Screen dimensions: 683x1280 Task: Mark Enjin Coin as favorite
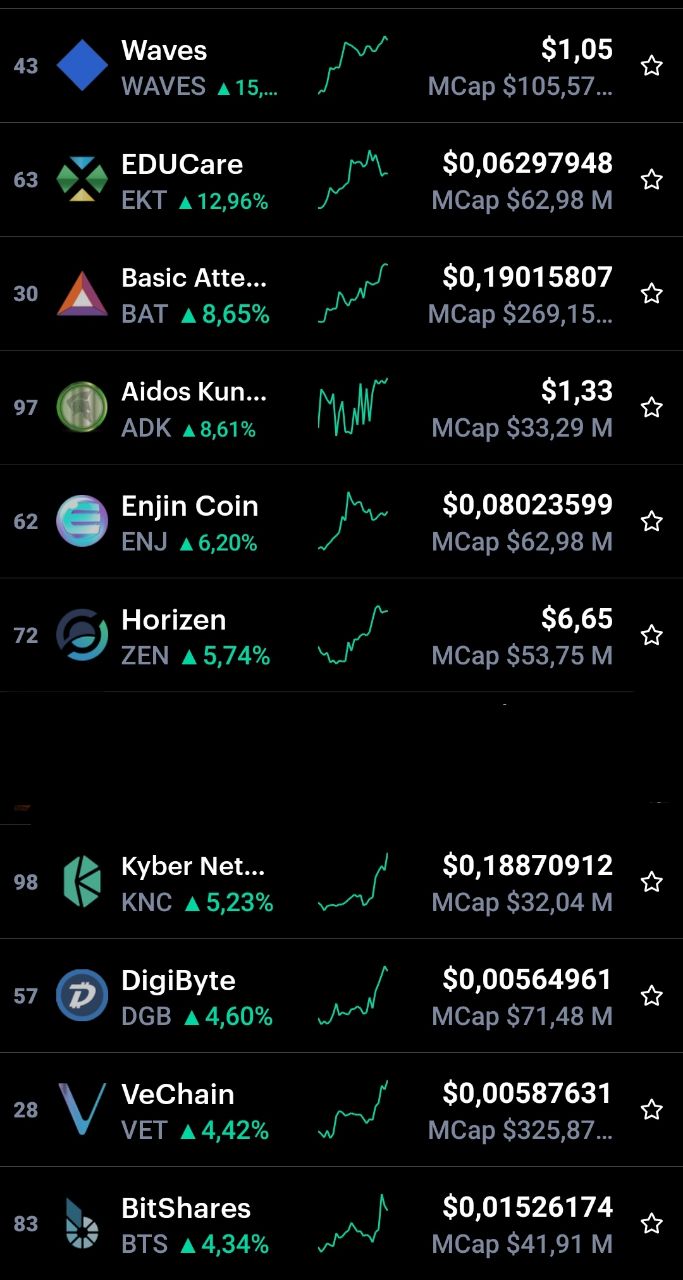click(652, 522)
